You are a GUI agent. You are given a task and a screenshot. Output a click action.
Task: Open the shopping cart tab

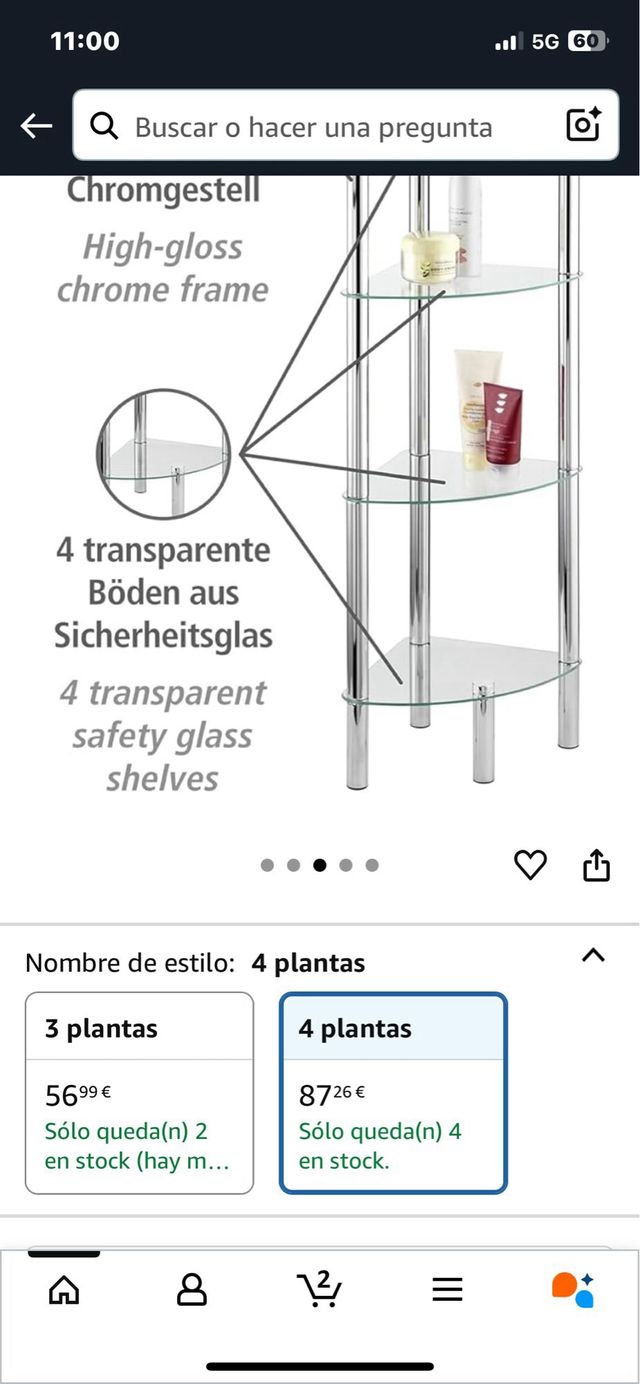[x=319, y=1290]
